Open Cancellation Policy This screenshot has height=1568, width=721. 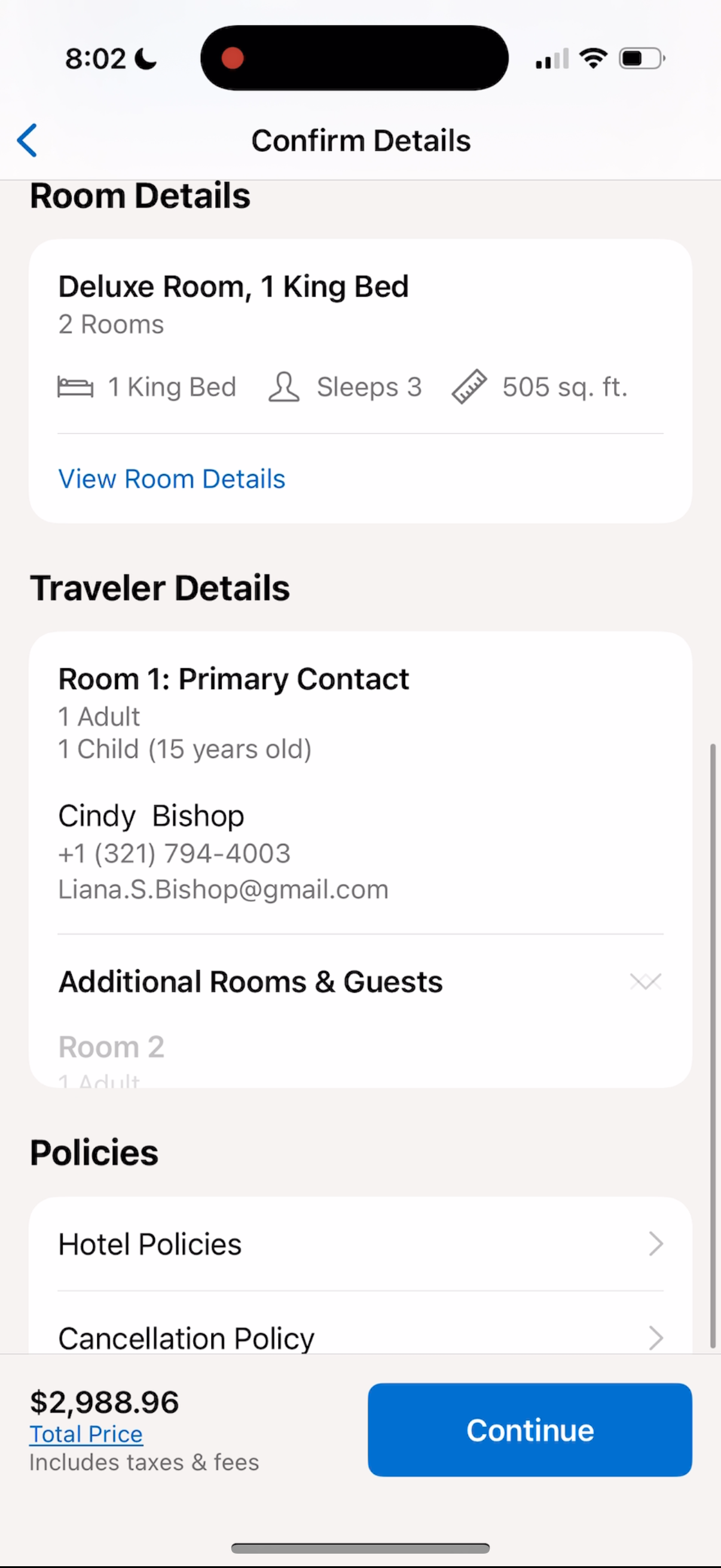tap(360, 1337)
